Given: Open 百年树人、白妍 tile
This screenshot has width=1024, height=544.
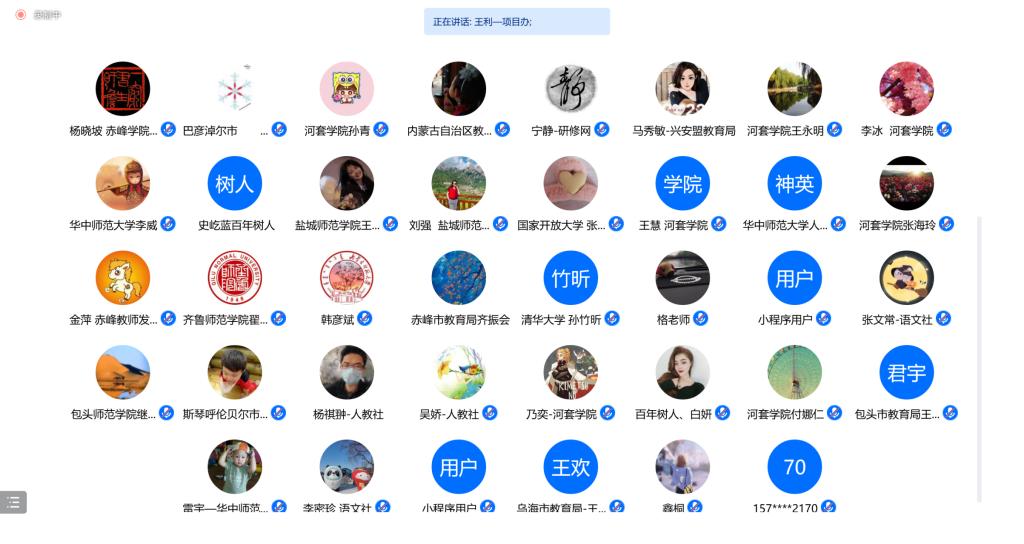Looking at the screenshot, I should click(683, 373).
